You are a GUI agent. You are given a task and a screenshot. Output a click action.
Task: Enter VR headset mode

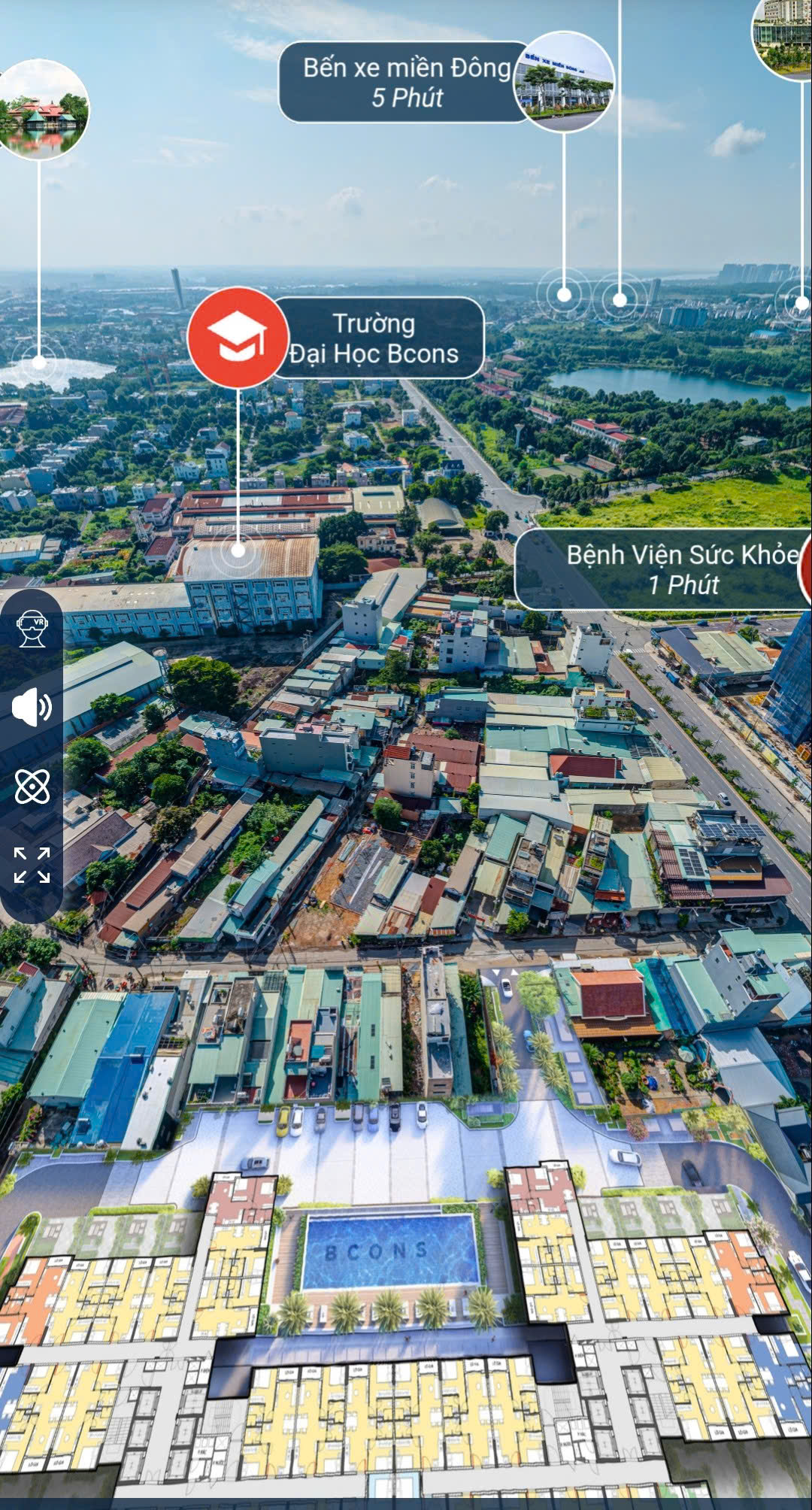pos(32,629)
